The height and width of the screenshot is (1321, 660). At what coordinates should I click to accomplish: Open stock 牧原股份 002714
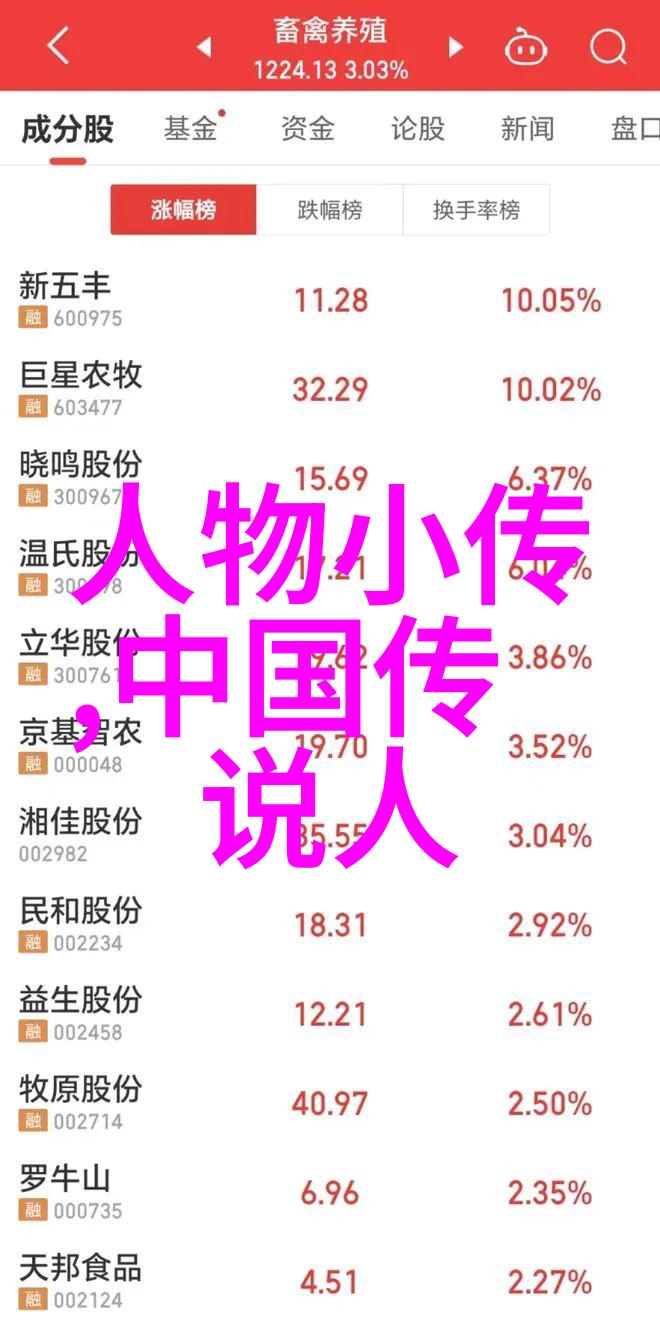point(330,1102)
